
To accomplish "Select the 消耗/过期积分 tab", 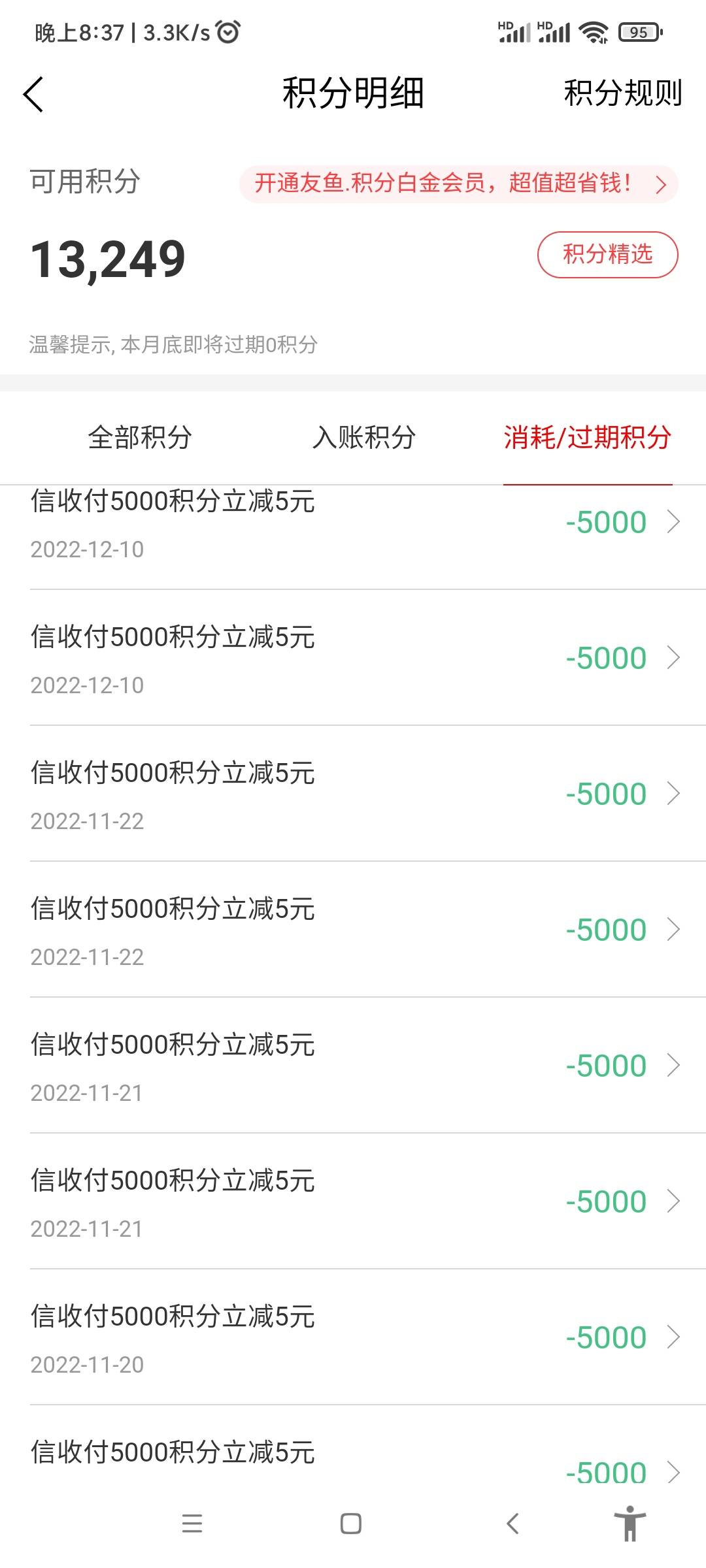I will 588,437.
